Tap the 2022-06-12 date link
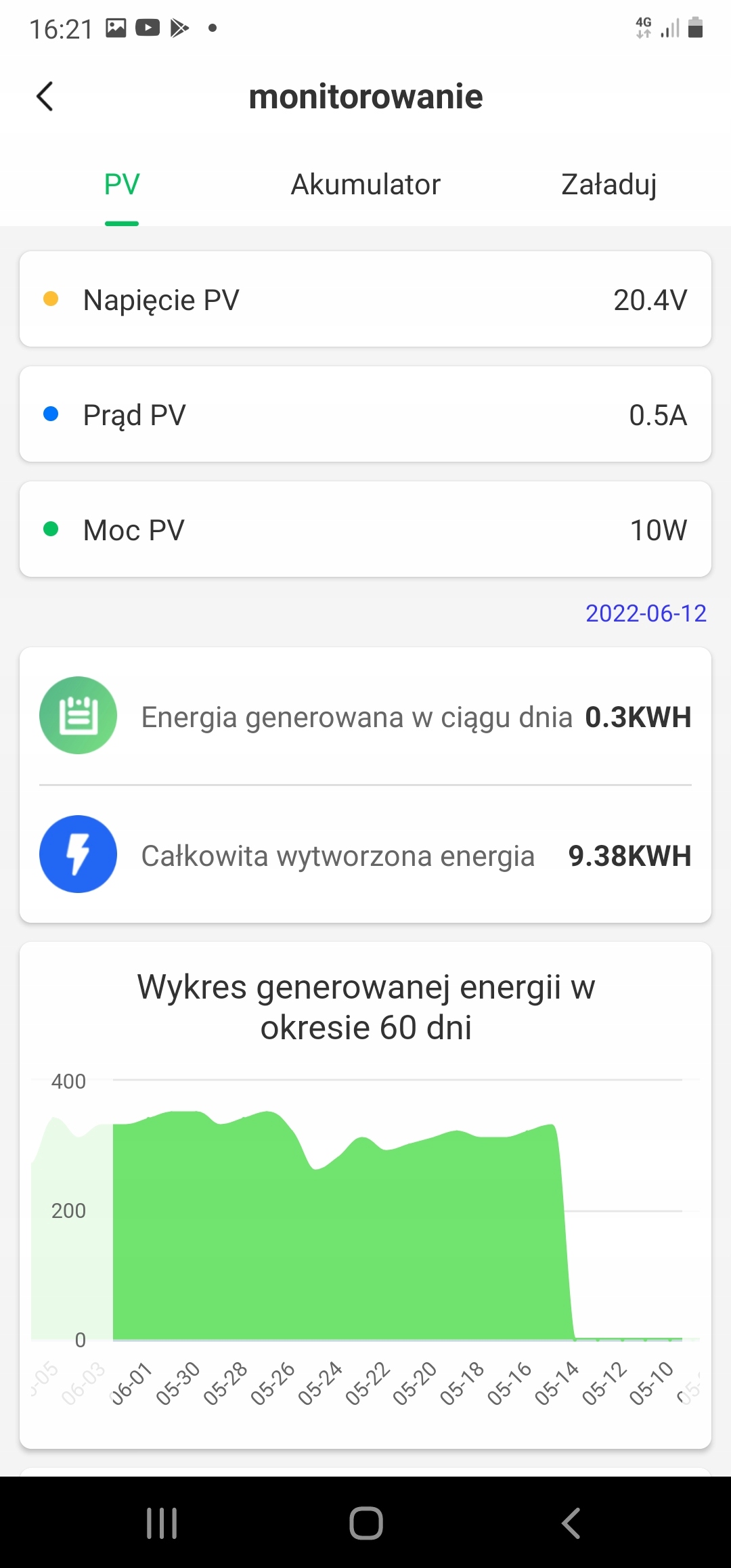 646,613
